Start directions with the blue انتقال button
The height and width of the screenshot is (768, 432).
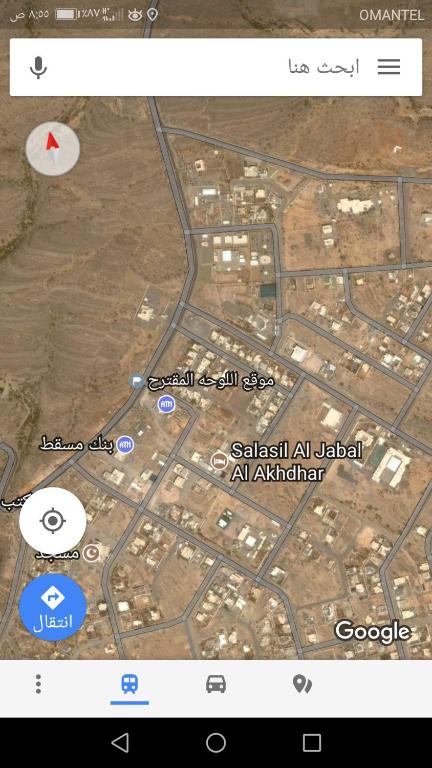pyautogui.click(x=53, y=607)
